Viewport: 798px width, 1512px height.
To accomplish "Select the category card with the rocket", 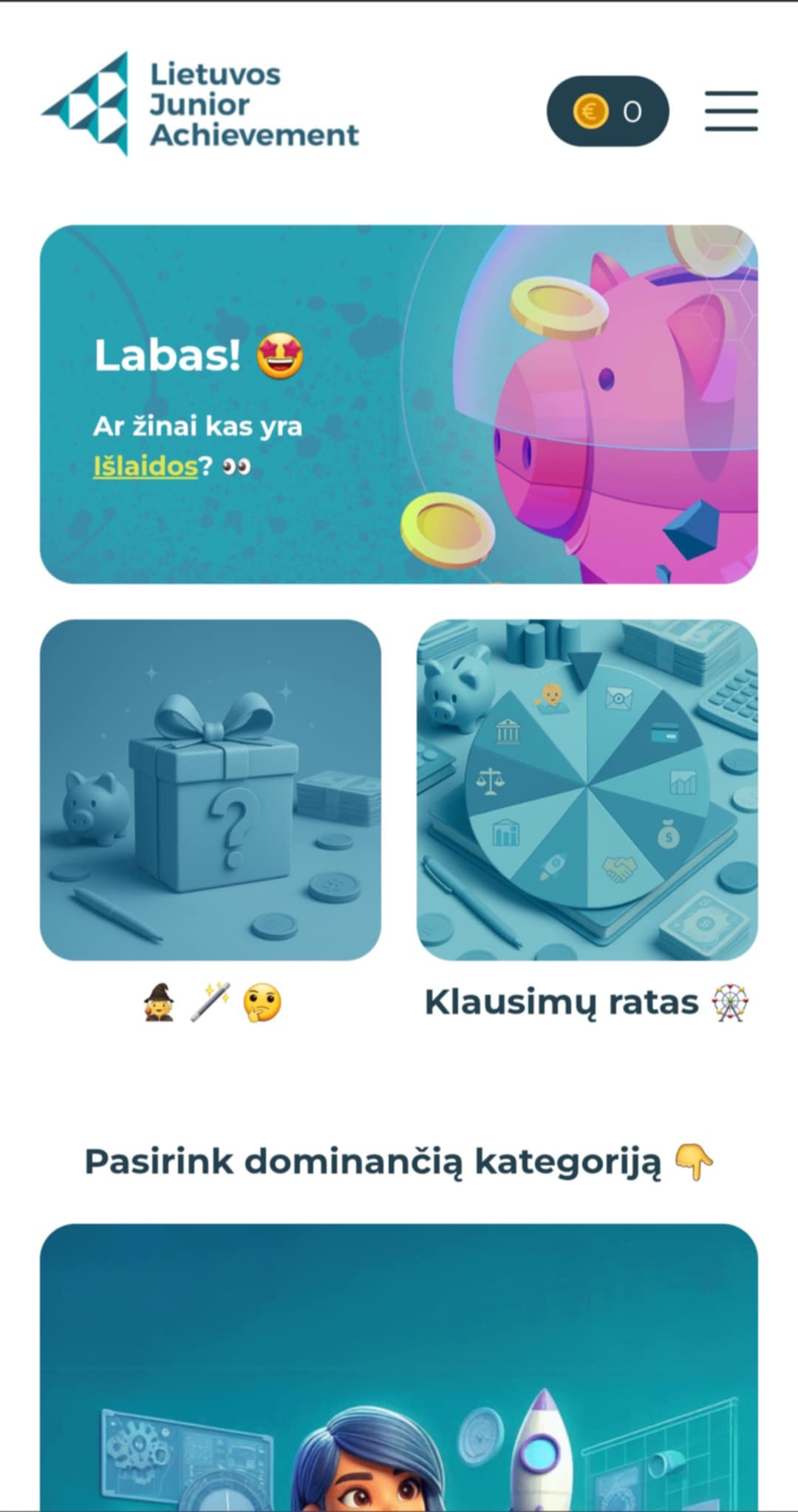I will [399, 1366].
